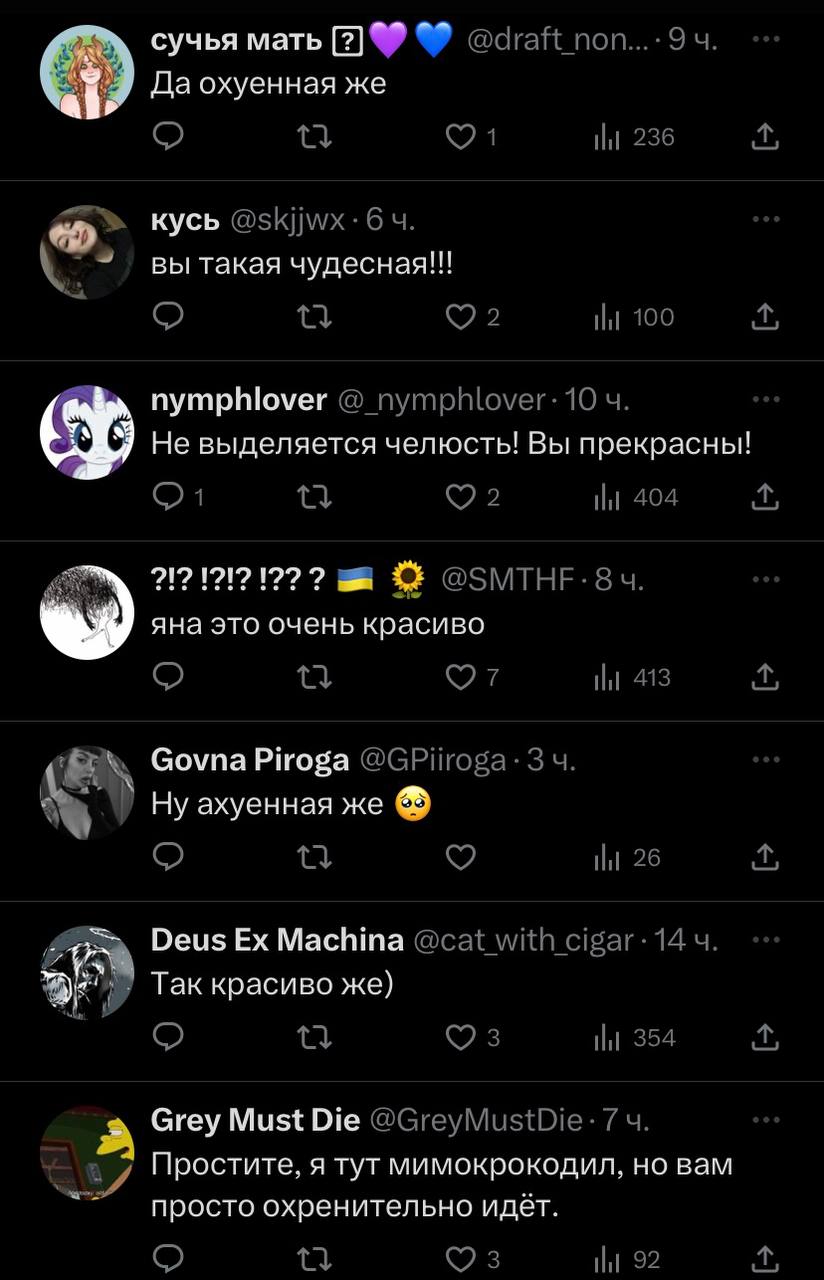The image size is (824, 1280).
Task: Like Deus Ex Machina's reply
Action: tap(461, 1038)
